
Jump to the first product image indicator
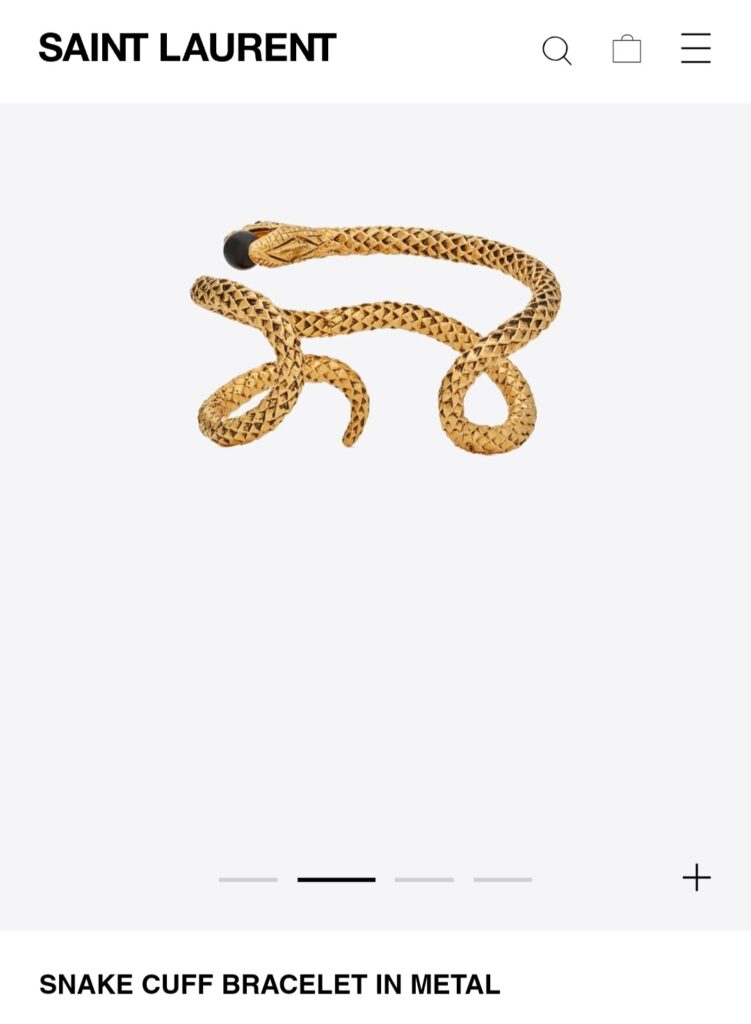248,880
